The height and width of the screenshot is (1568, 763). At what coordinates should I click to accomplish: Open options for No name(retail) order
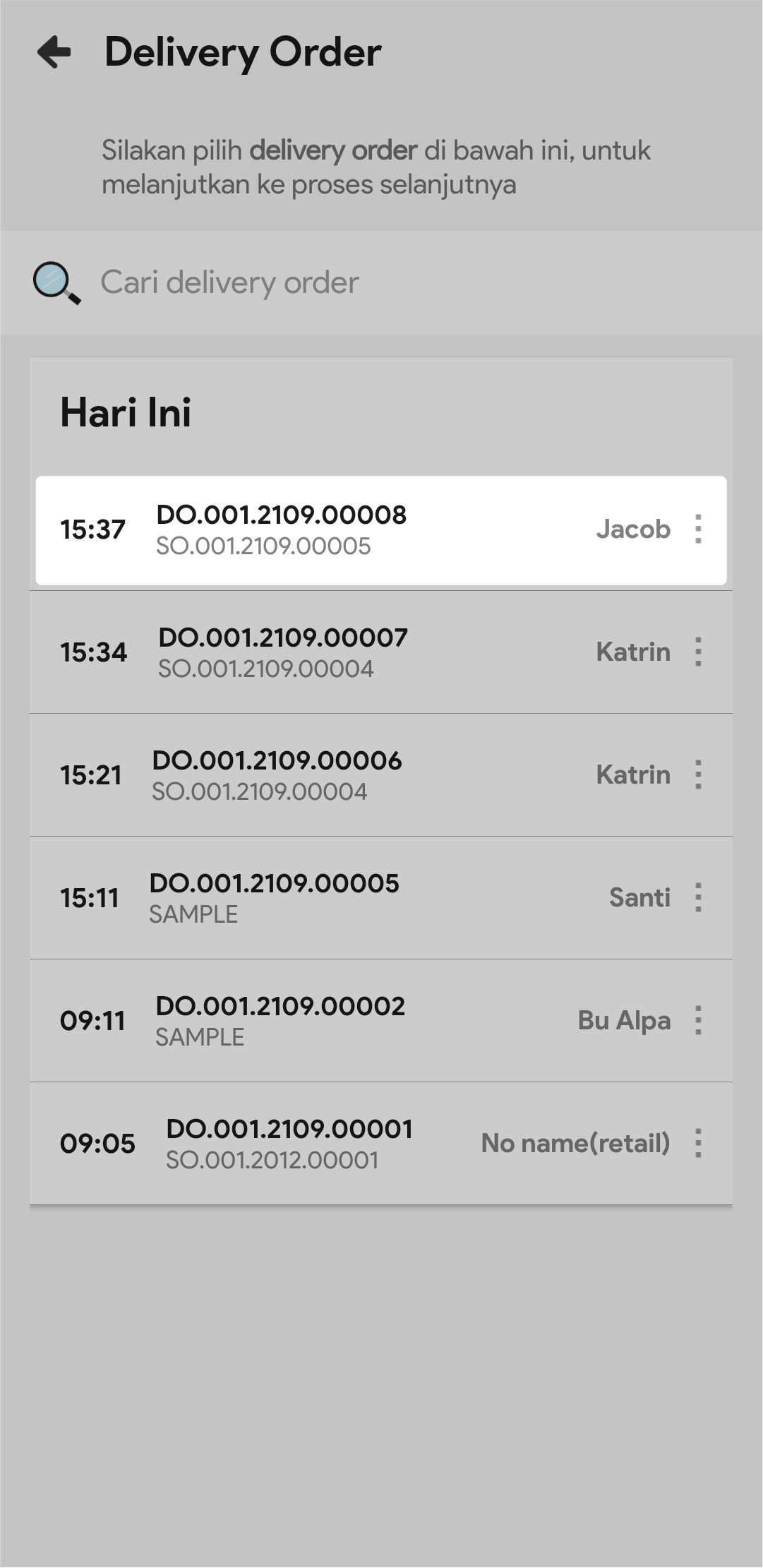pos(698,1143)
